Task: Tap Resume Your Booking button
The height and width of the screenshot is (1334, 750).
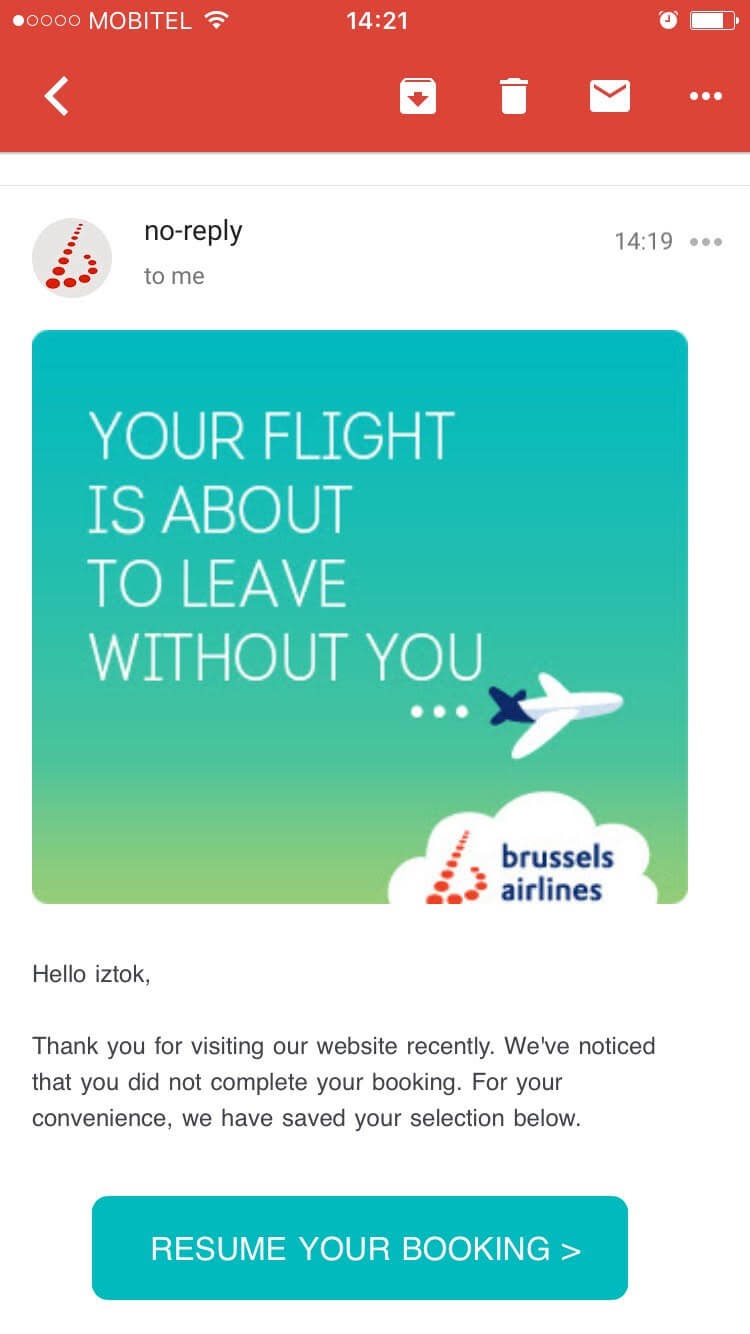Action: coord(360,1248)
